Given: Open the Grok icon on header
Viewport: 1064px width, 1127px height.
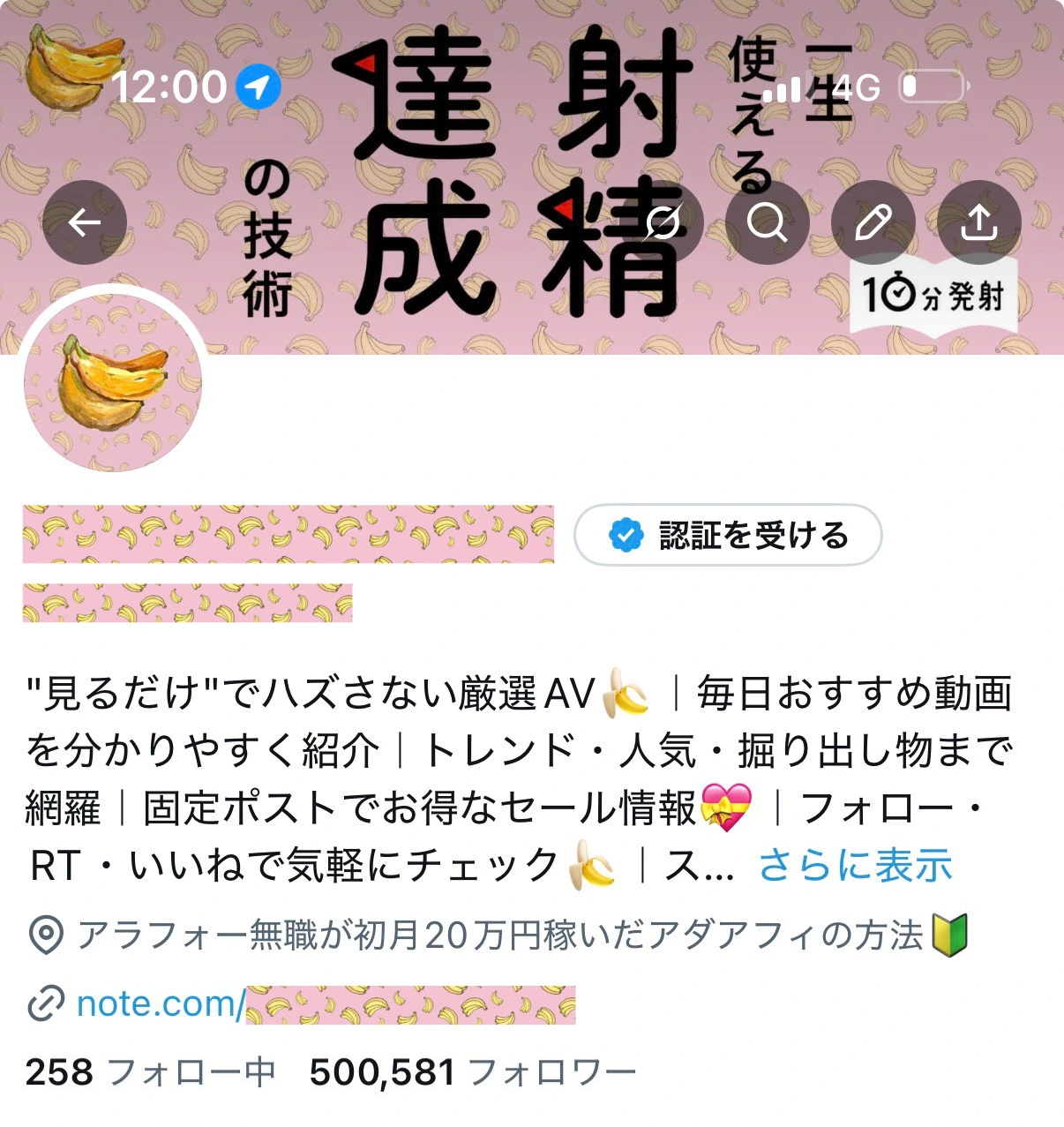Looking at the screenshot, I should coord(662,222).
